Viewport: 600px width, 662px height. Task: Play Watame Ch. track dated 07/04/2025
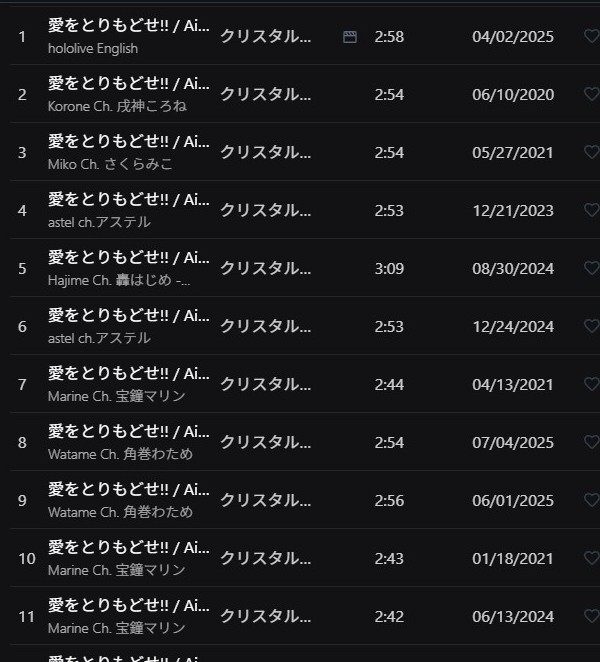(x=22, y=442)
